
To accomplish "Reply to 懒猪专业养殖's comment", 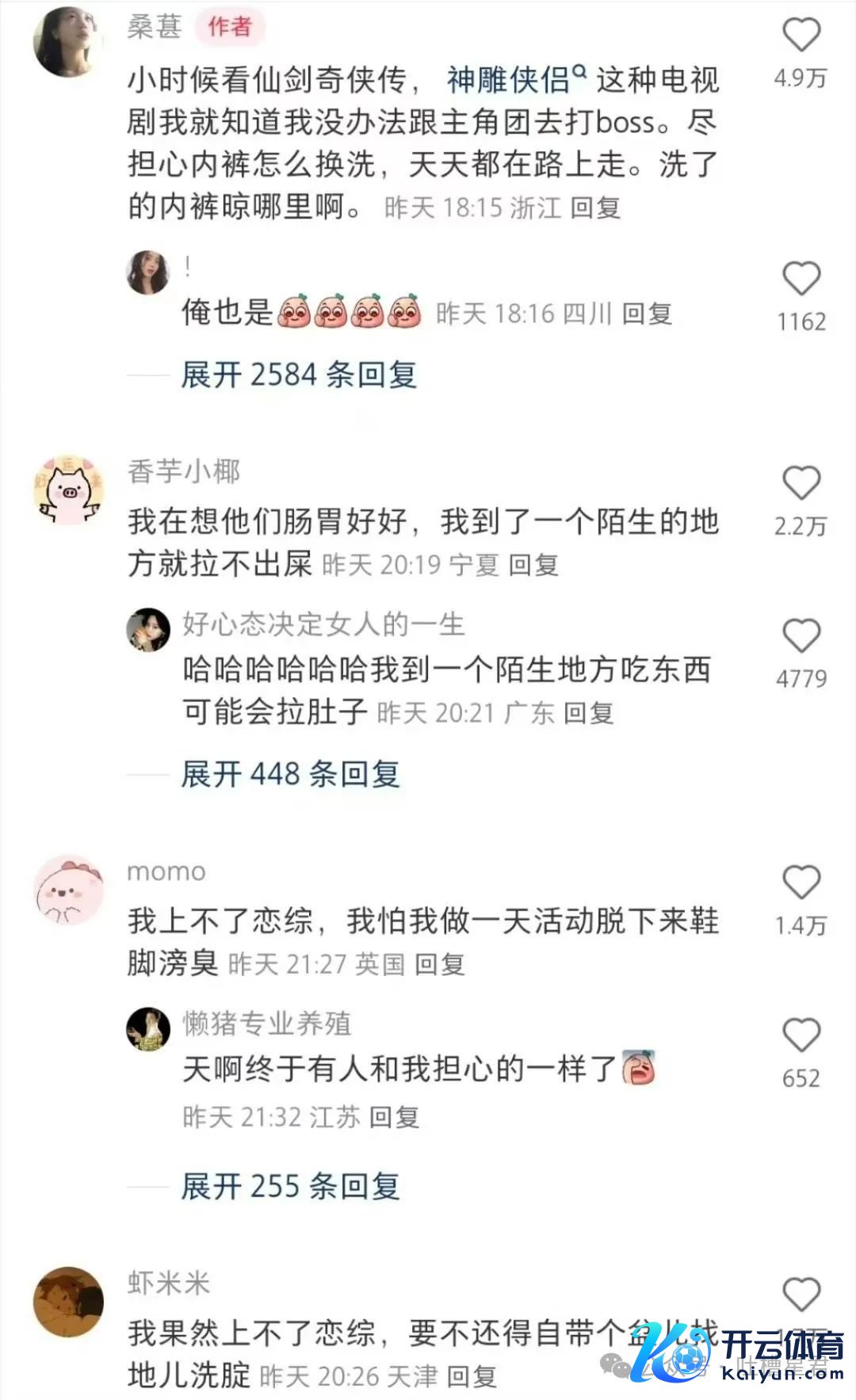I will click(395, 1118).
